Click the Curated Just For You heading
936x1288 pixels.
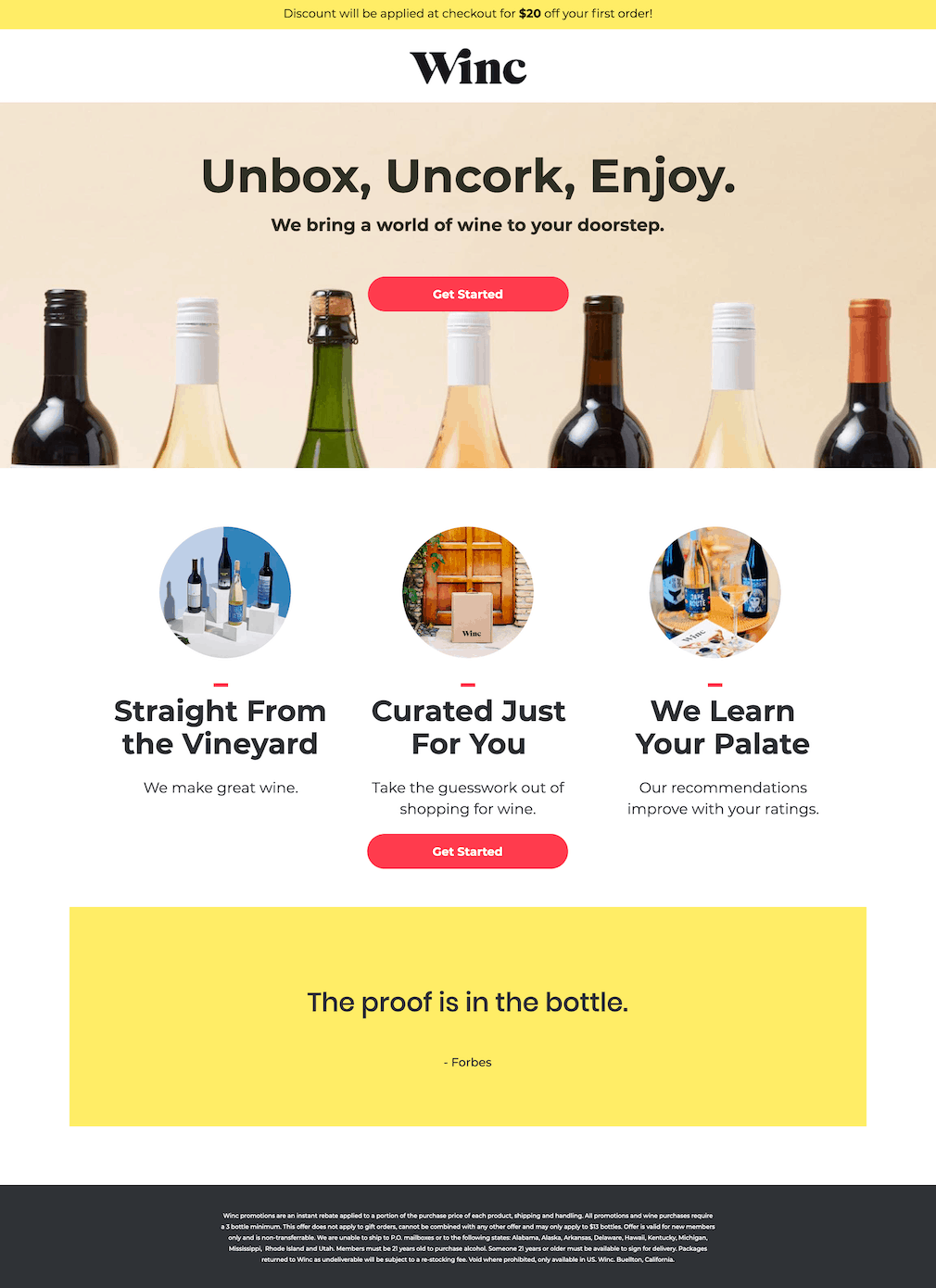click(468, 727)
